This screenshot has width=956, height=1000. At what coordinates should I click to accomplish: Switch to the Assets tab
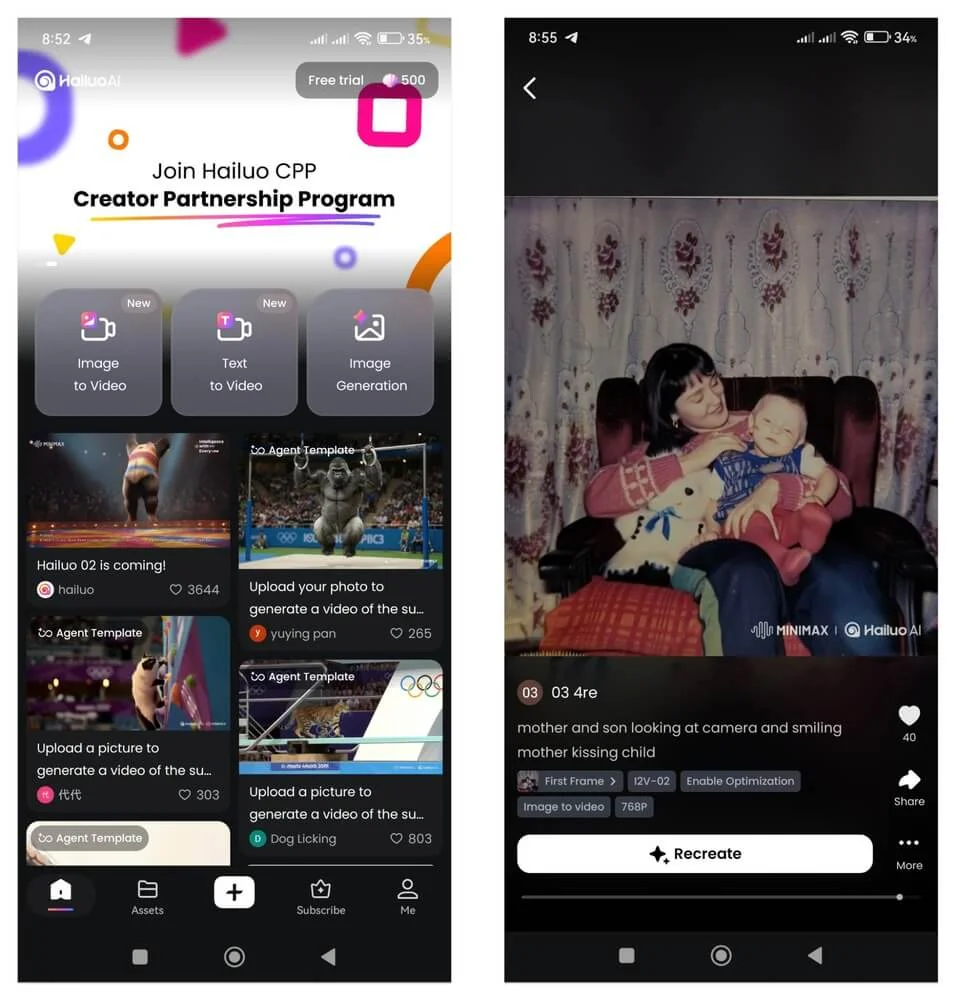point(147,896)
